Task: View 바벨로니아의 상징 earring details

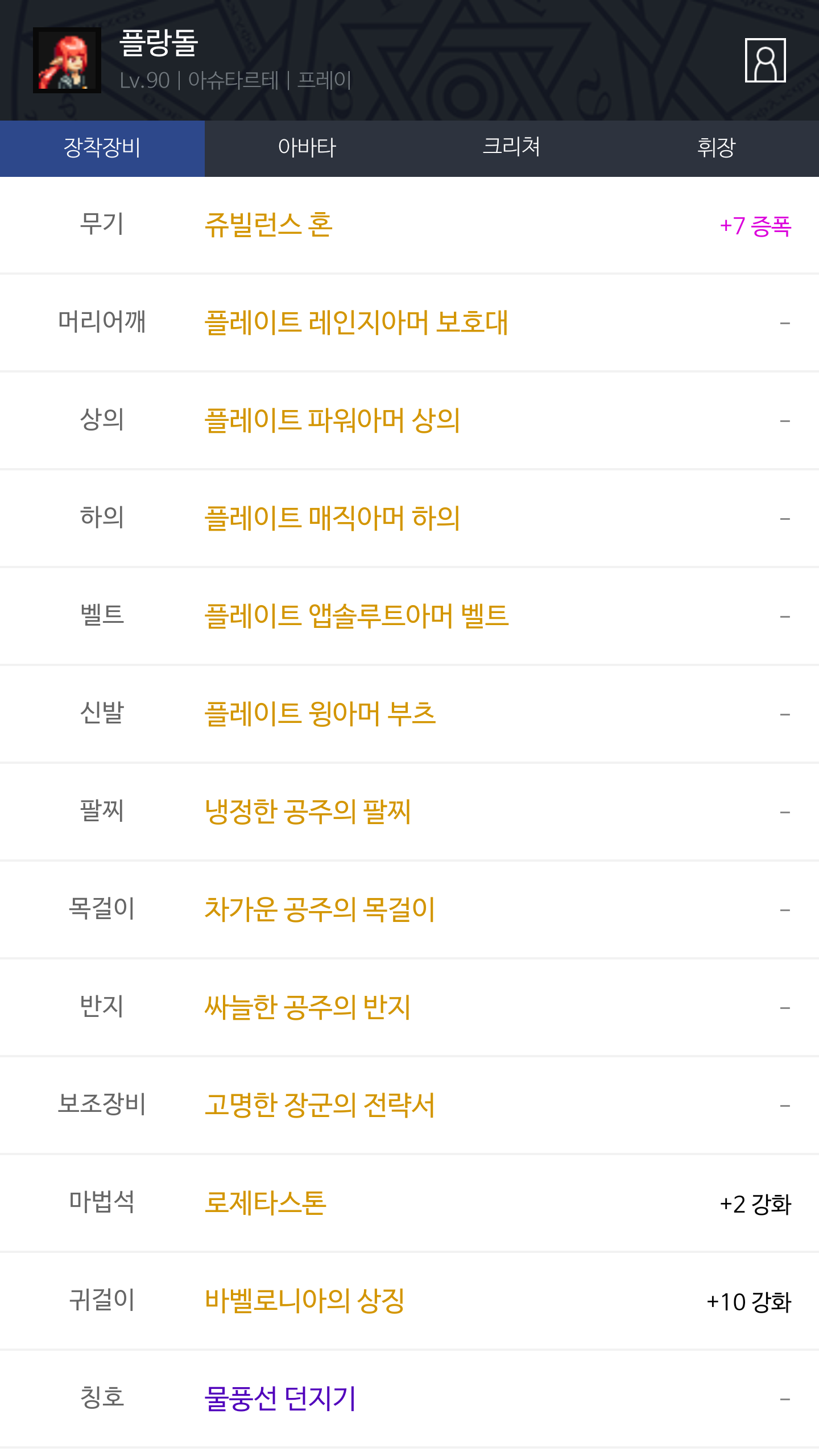Action: 305,1301
